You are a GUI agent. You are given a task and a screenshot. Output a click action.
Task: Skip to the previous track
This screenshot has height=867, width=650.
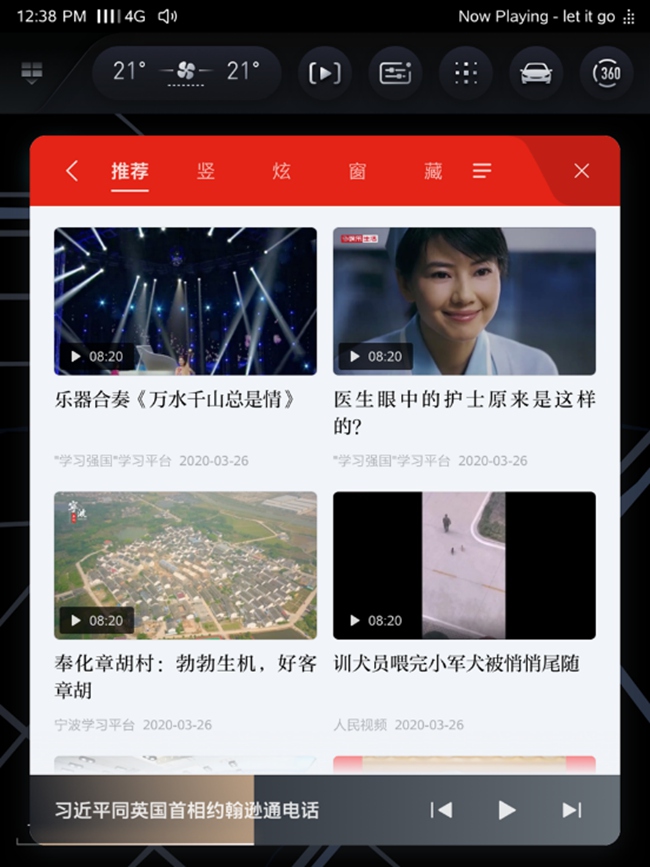tap(441, 810)
